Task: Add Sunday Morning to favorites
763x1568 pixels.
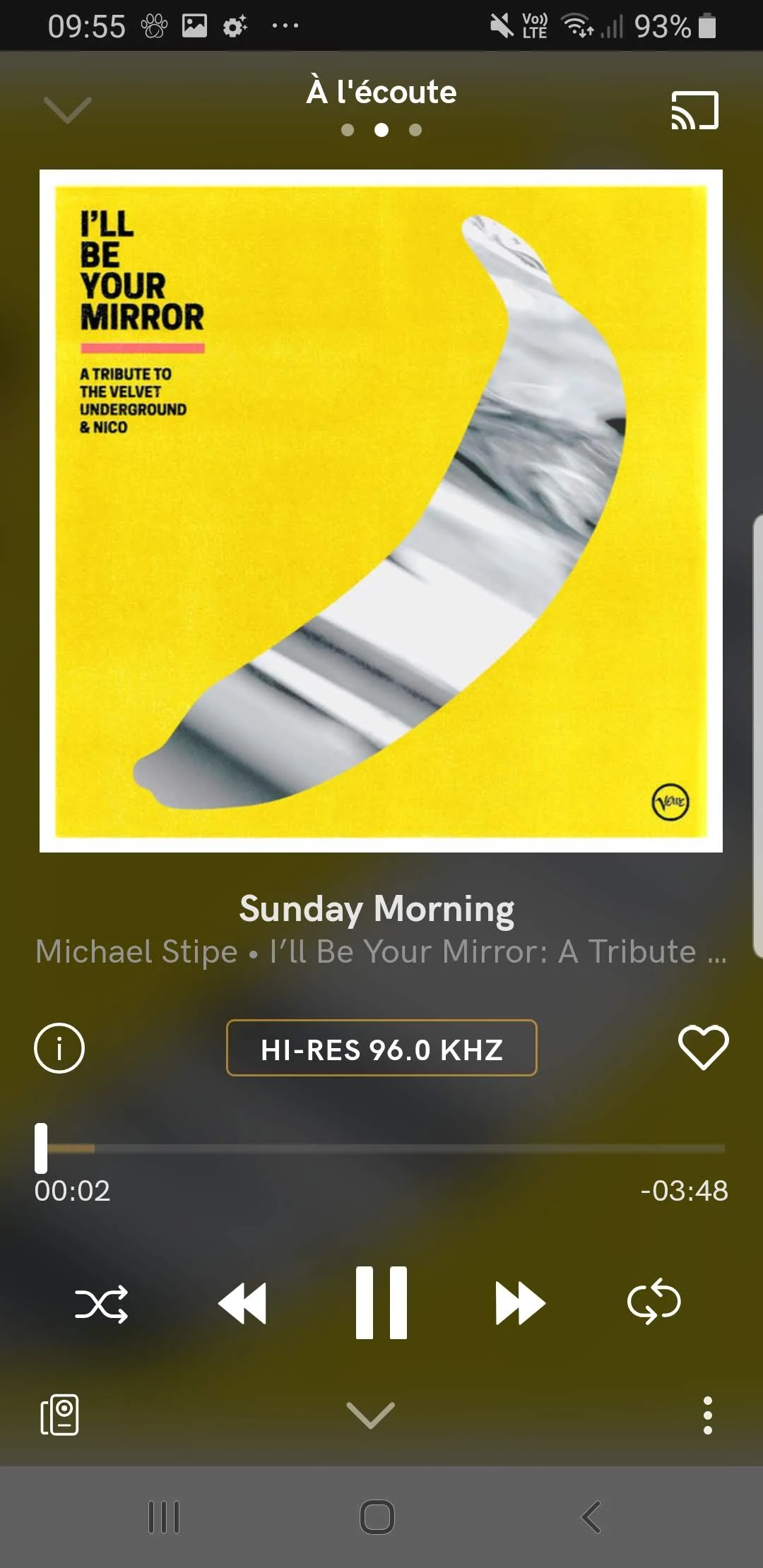Action: click(703, 1047)
